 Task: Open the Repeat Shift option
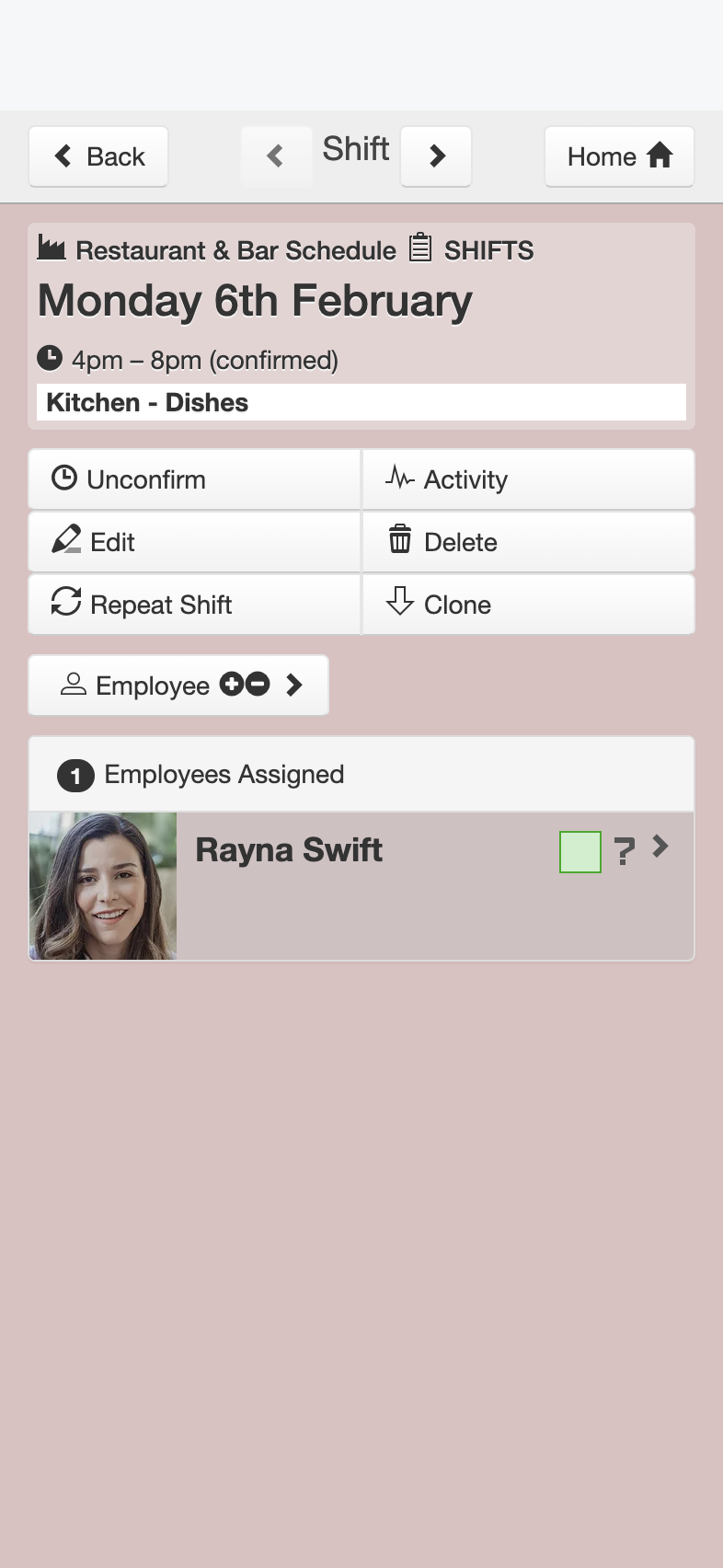coord(194,605)
